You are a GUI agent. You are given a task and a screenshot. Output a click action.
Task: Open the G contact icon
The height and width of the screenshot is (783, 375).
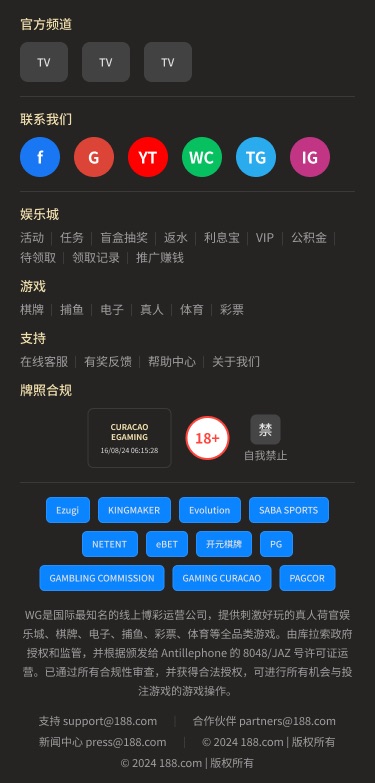[x=94, y=157]
